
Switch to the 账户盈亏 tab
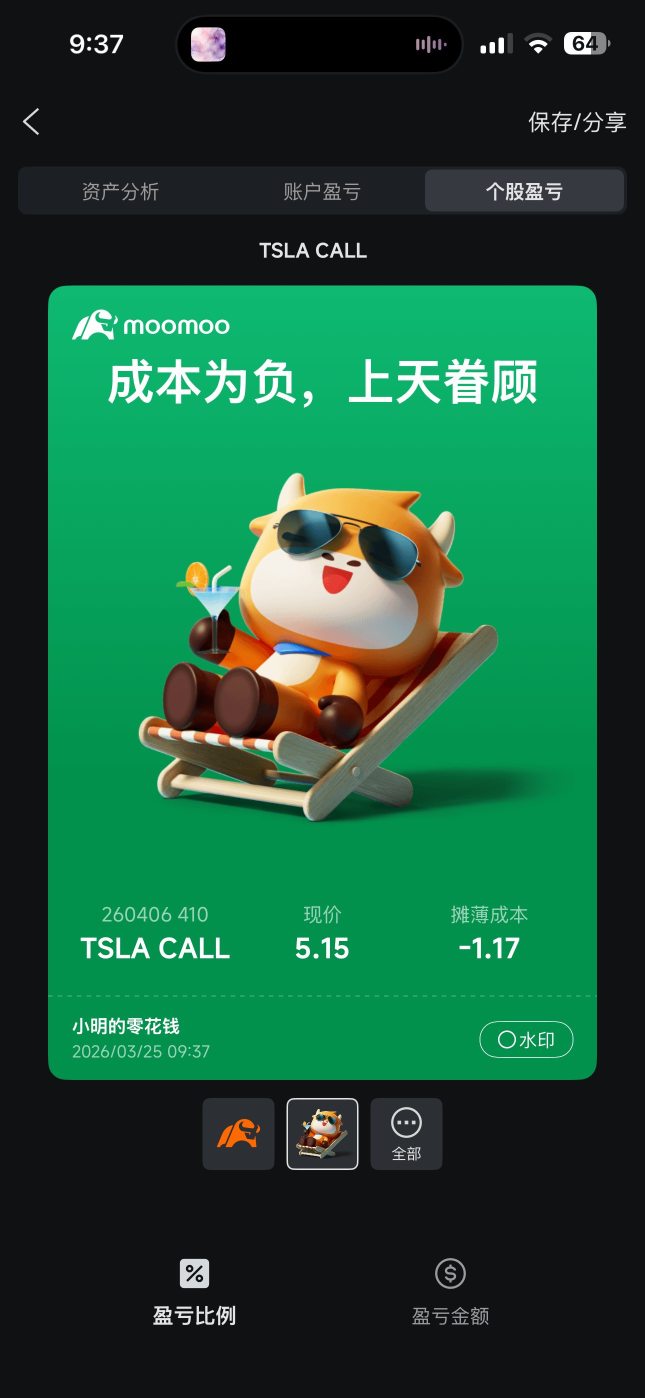pos(322,191)
